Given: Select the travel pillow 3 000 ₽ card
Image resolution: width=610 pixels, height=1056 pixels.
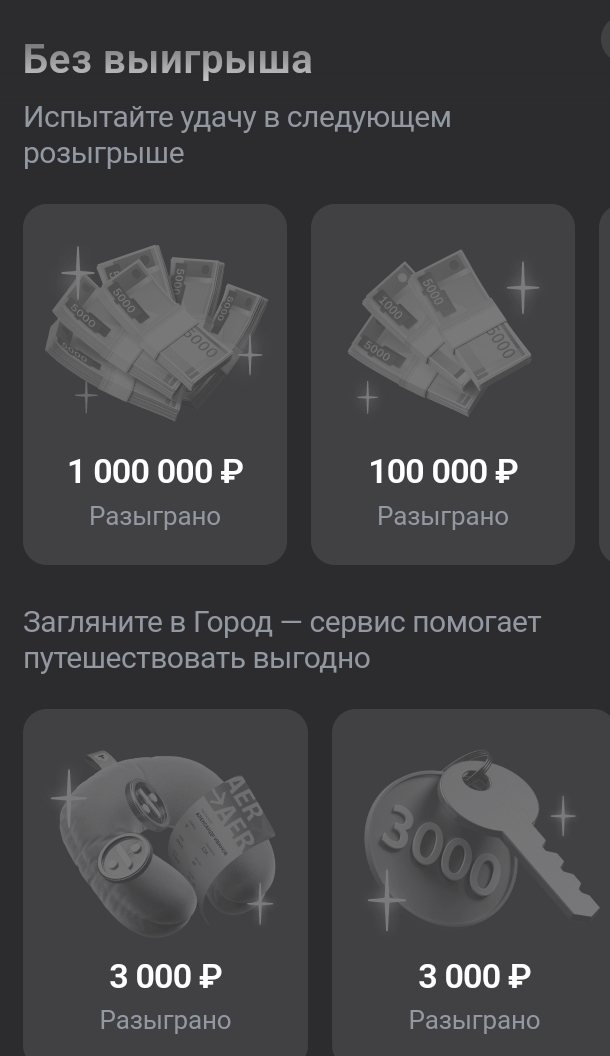Looking at the screenshot, I should 165,880.
